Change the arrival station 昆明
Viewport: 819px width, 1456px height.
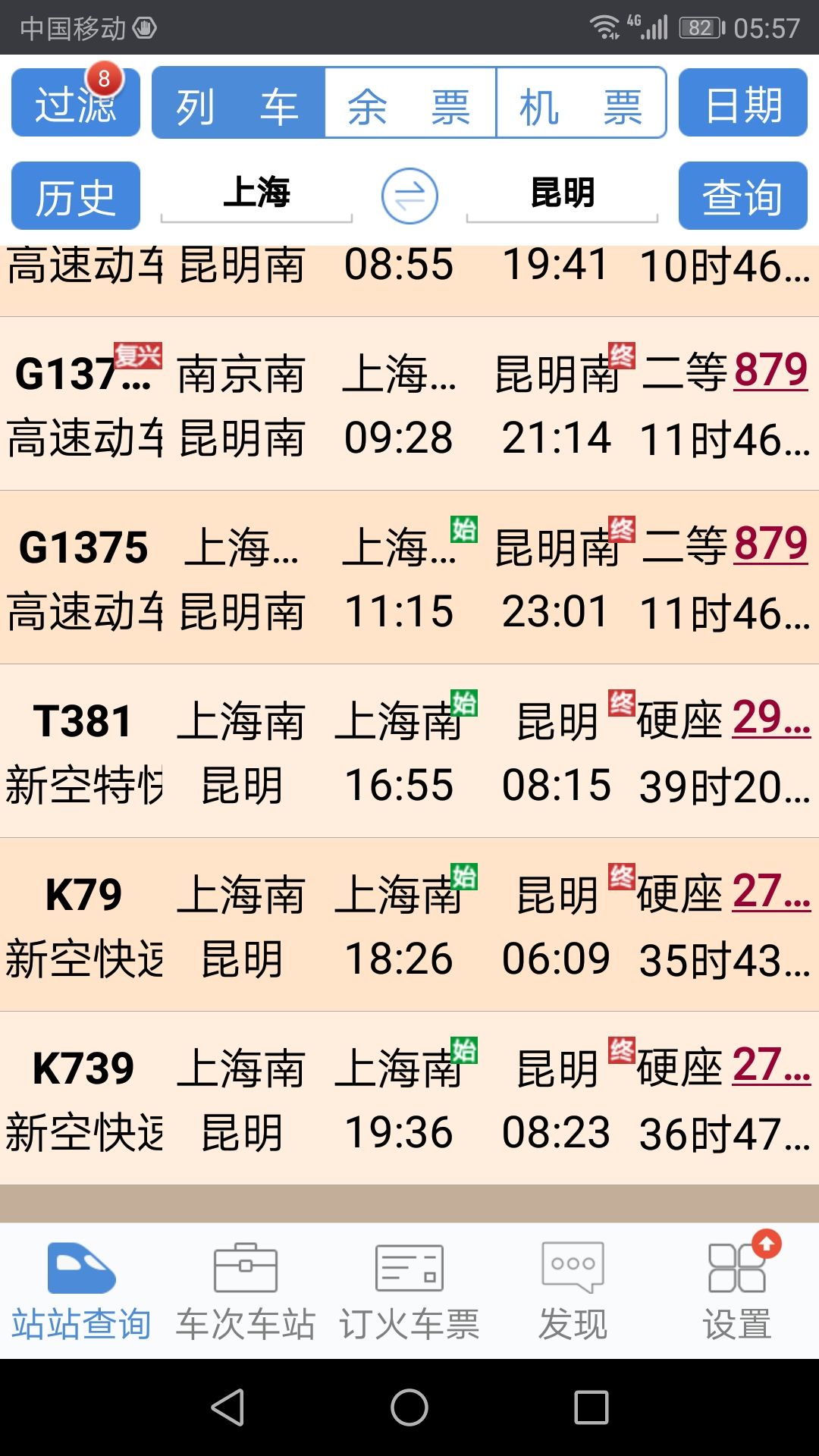coord(562,193)
